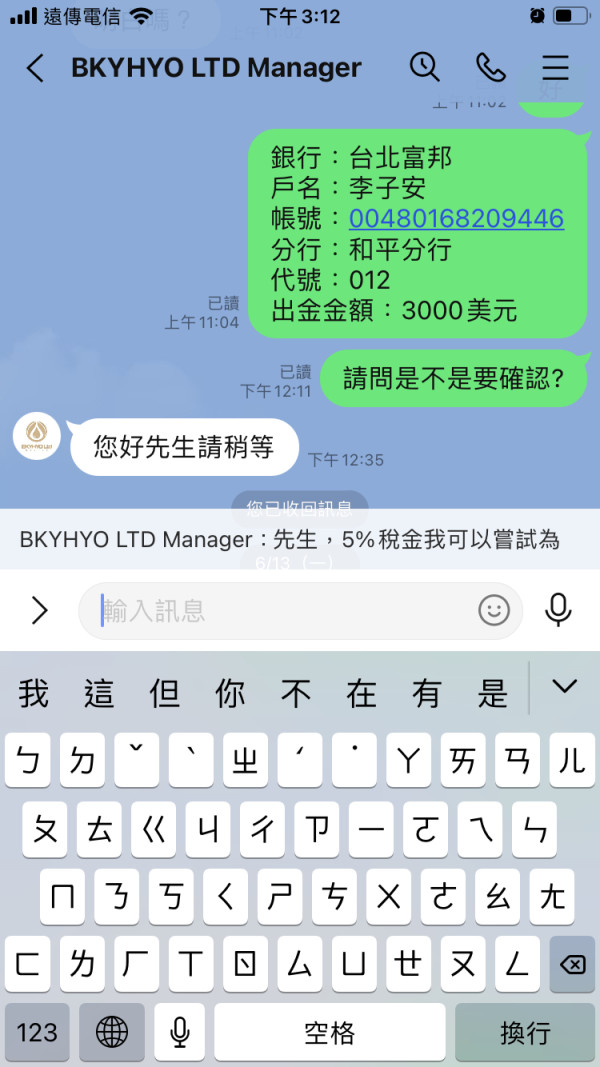Tap the account number link 00480168209446
Screen dimensions: 600x1067
(456, 218)
